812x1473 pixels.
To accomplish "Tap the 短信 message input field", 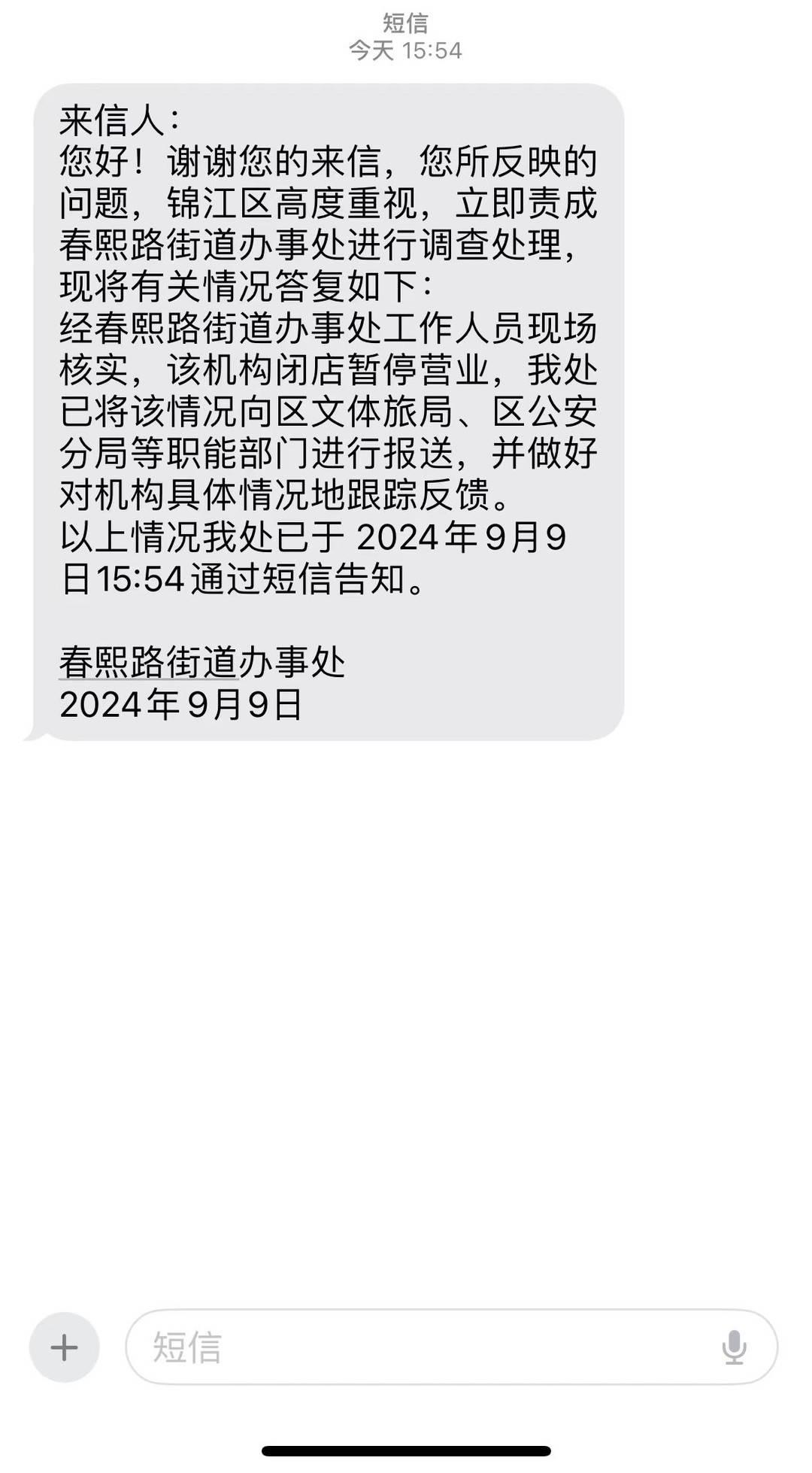I will pos(451,1347).
